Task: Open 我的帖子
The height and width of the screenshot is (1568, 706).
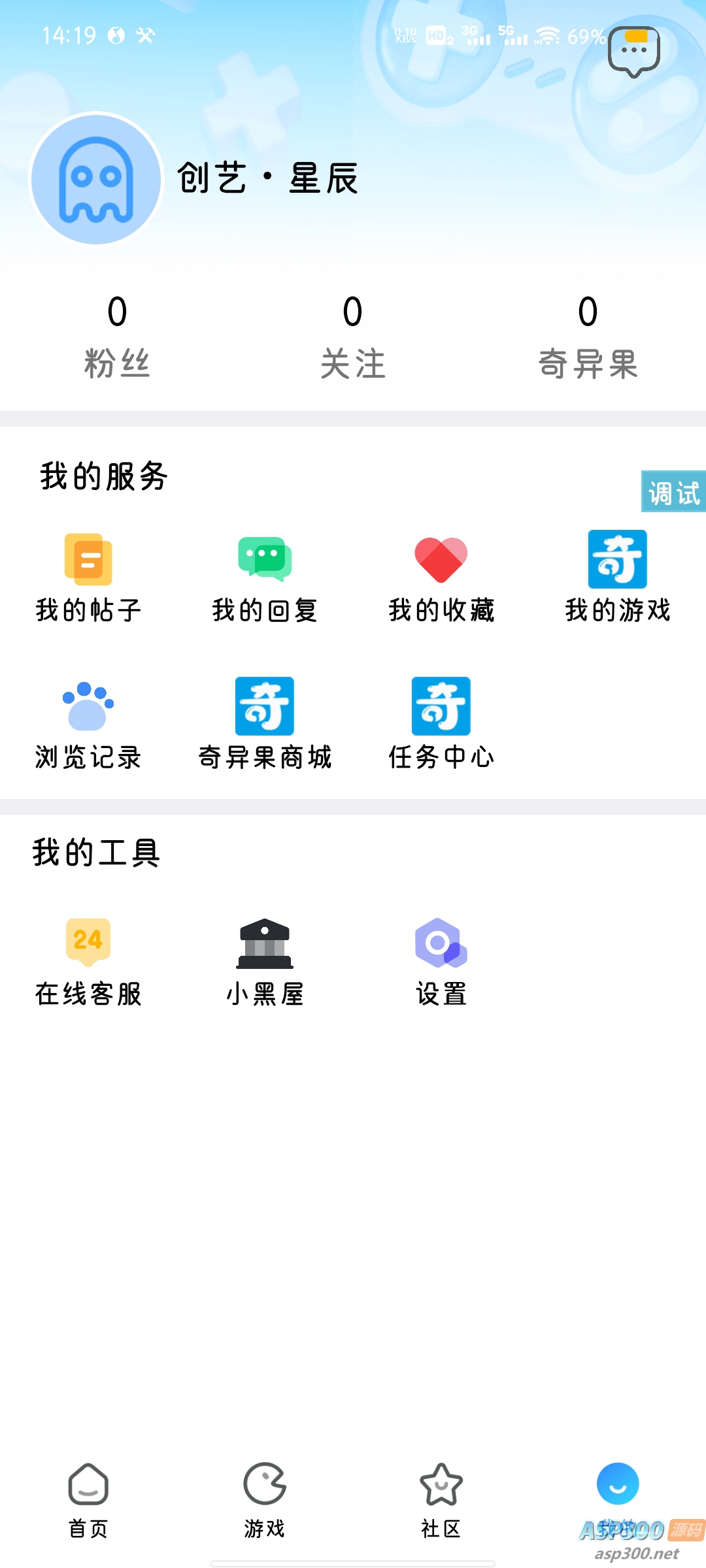Action: tap(88, 577)
